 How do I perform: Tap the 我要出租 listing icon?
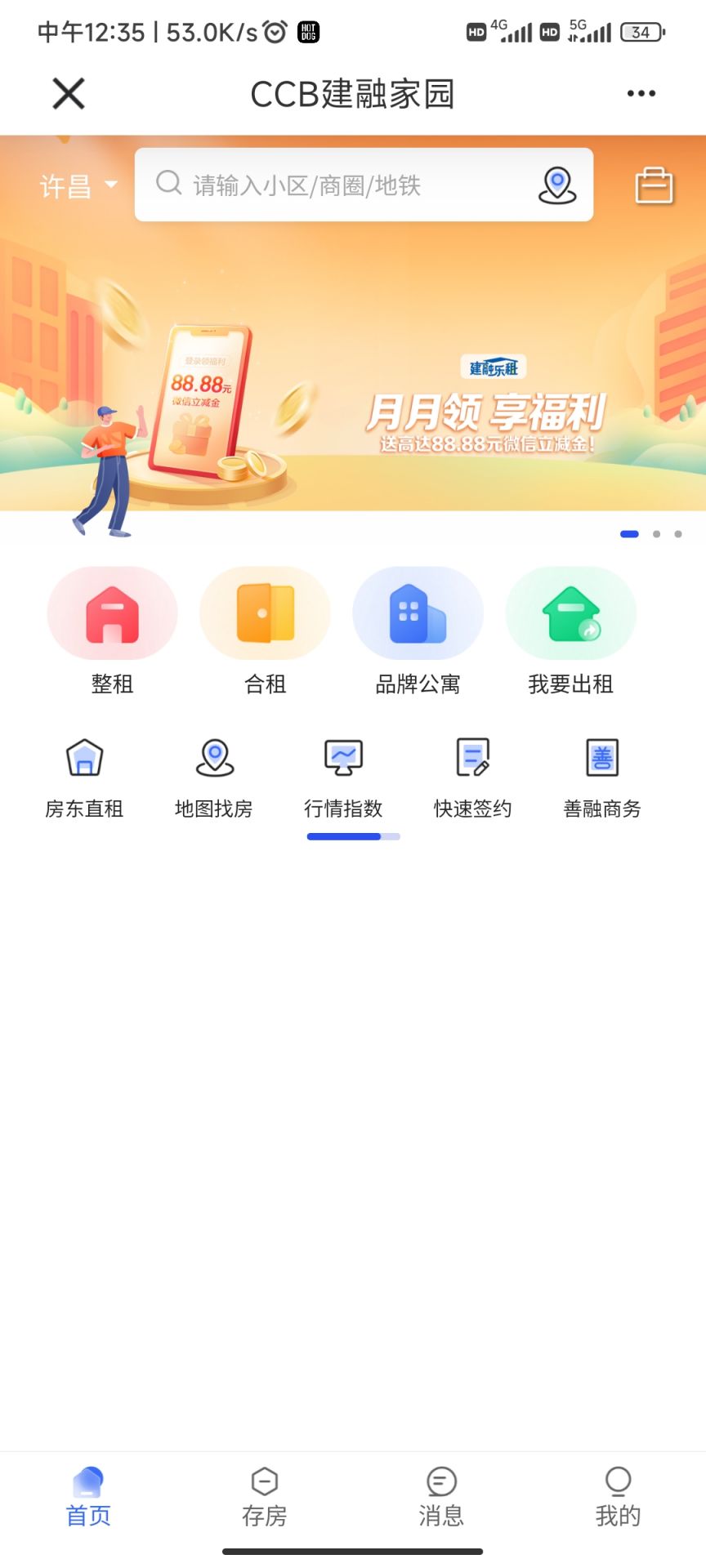tap(570, 613)
